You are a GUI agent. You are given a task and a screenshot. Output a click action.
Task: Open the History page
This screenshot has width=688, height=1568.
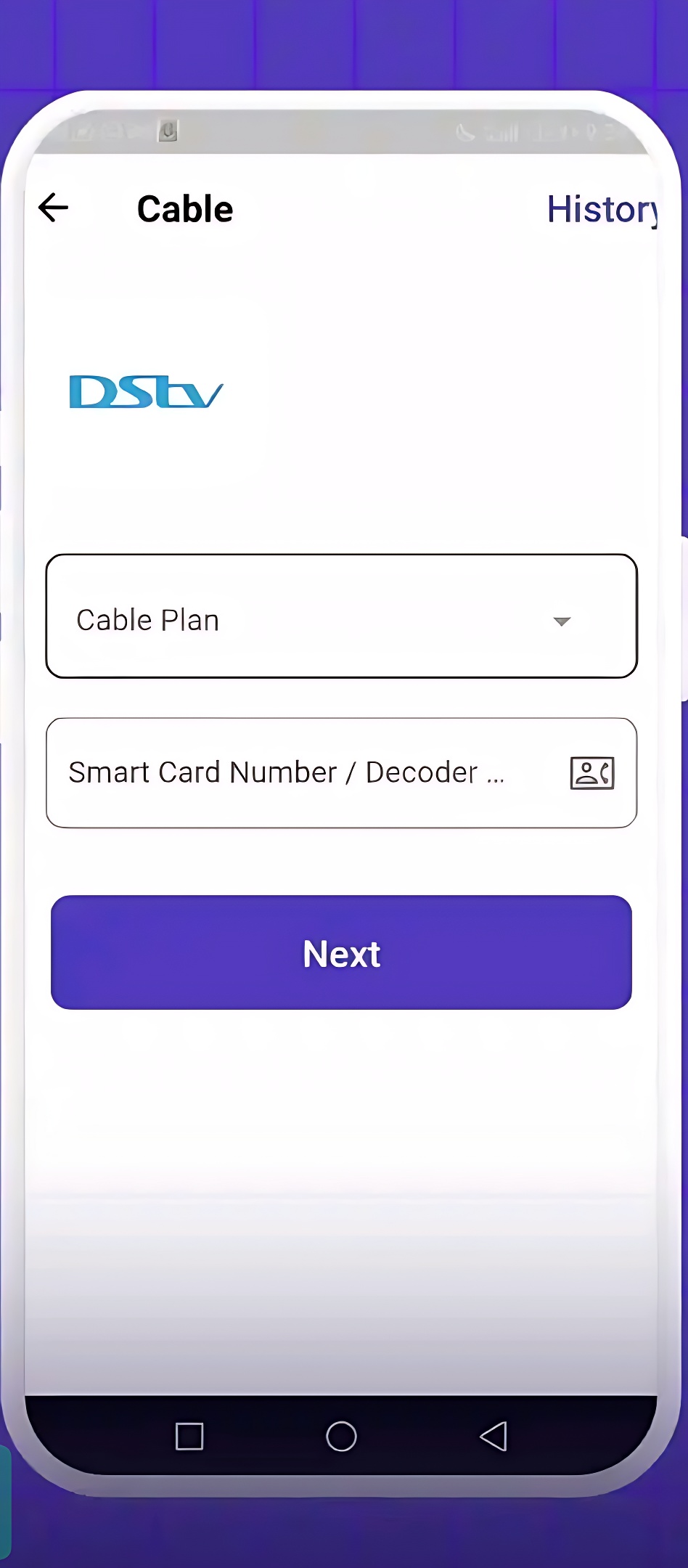click(x=602, y=209)
